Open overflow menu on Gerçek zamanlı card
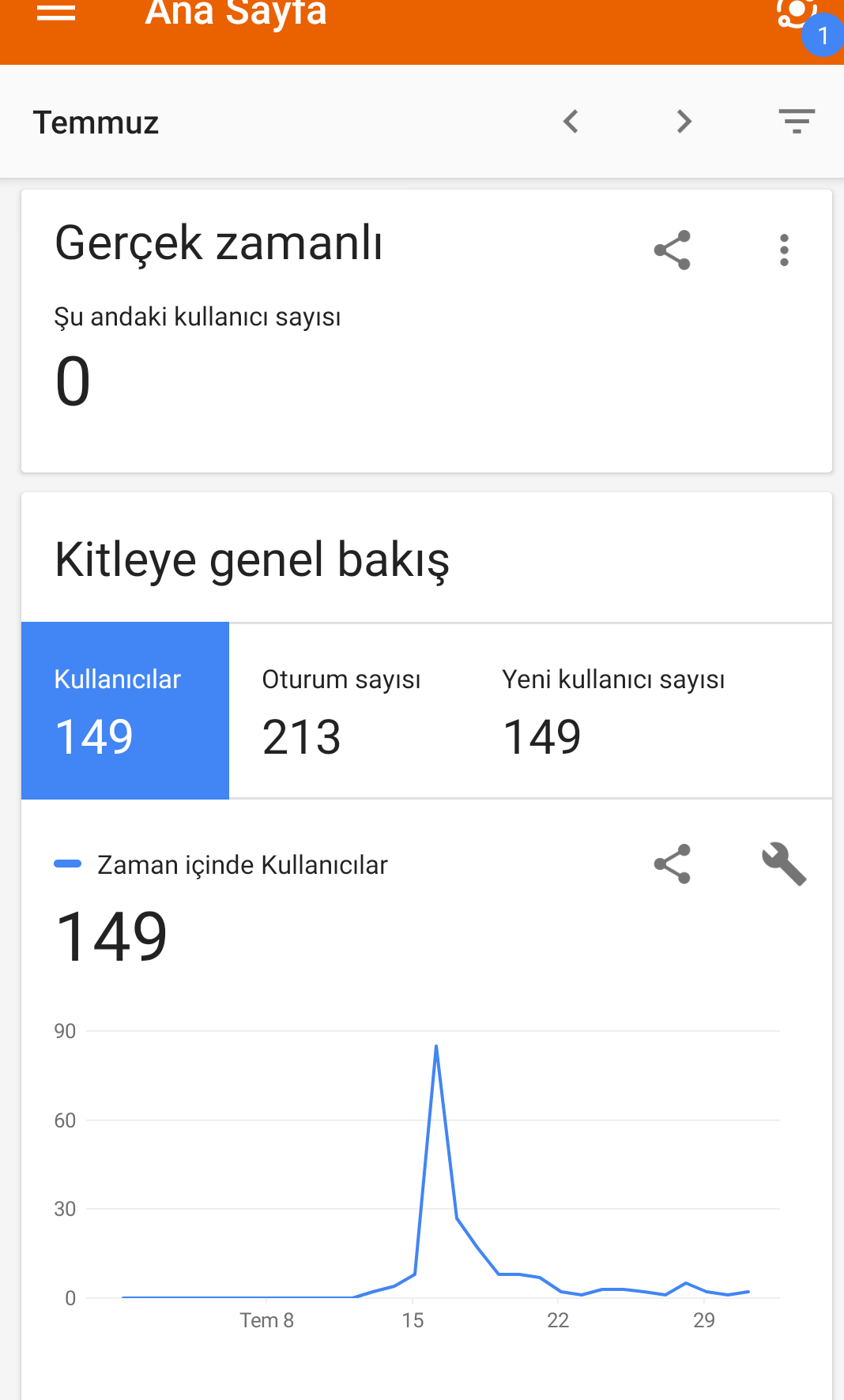The width and height of the screenshot is (844, 1400). (x=784, y=250)
